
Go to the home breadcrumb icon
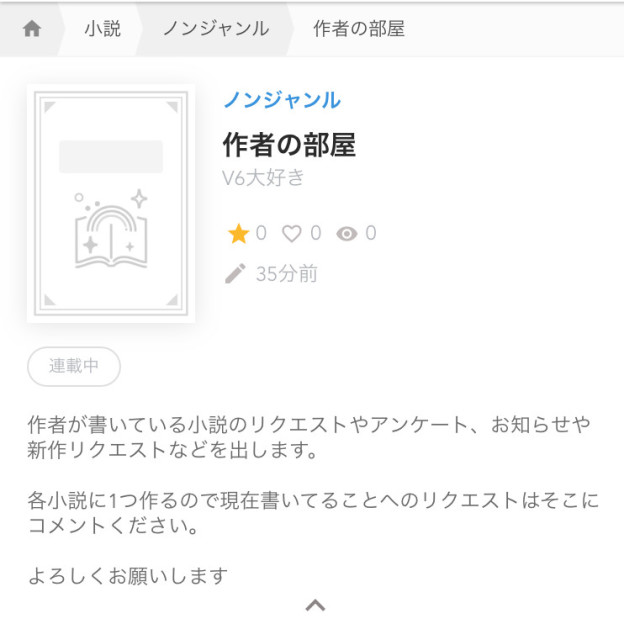pyautogui.click(x=32, y=29)
